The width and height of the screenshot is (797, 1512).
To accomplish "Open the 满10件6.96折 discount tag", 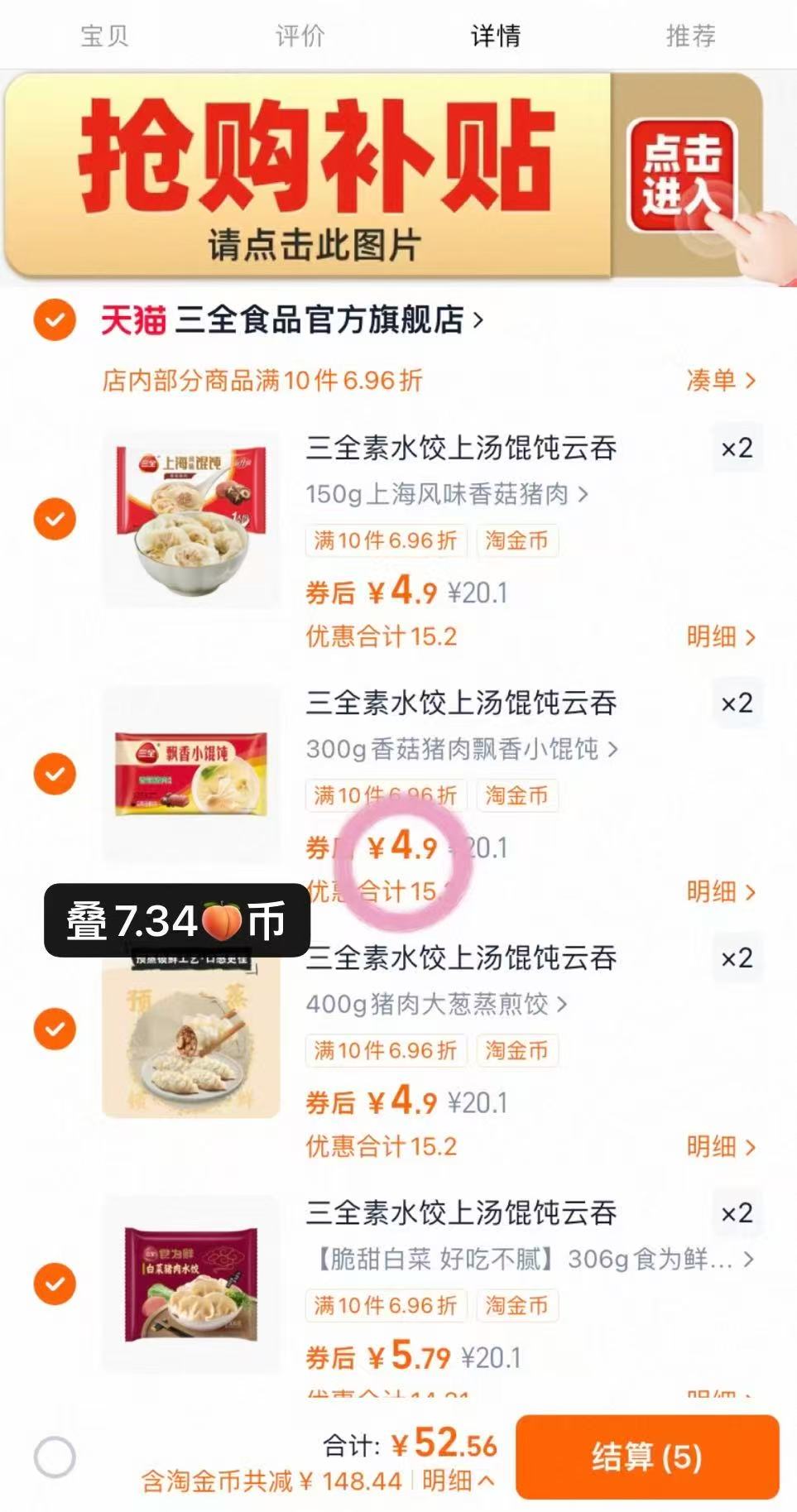I will [x=385, y=542].
